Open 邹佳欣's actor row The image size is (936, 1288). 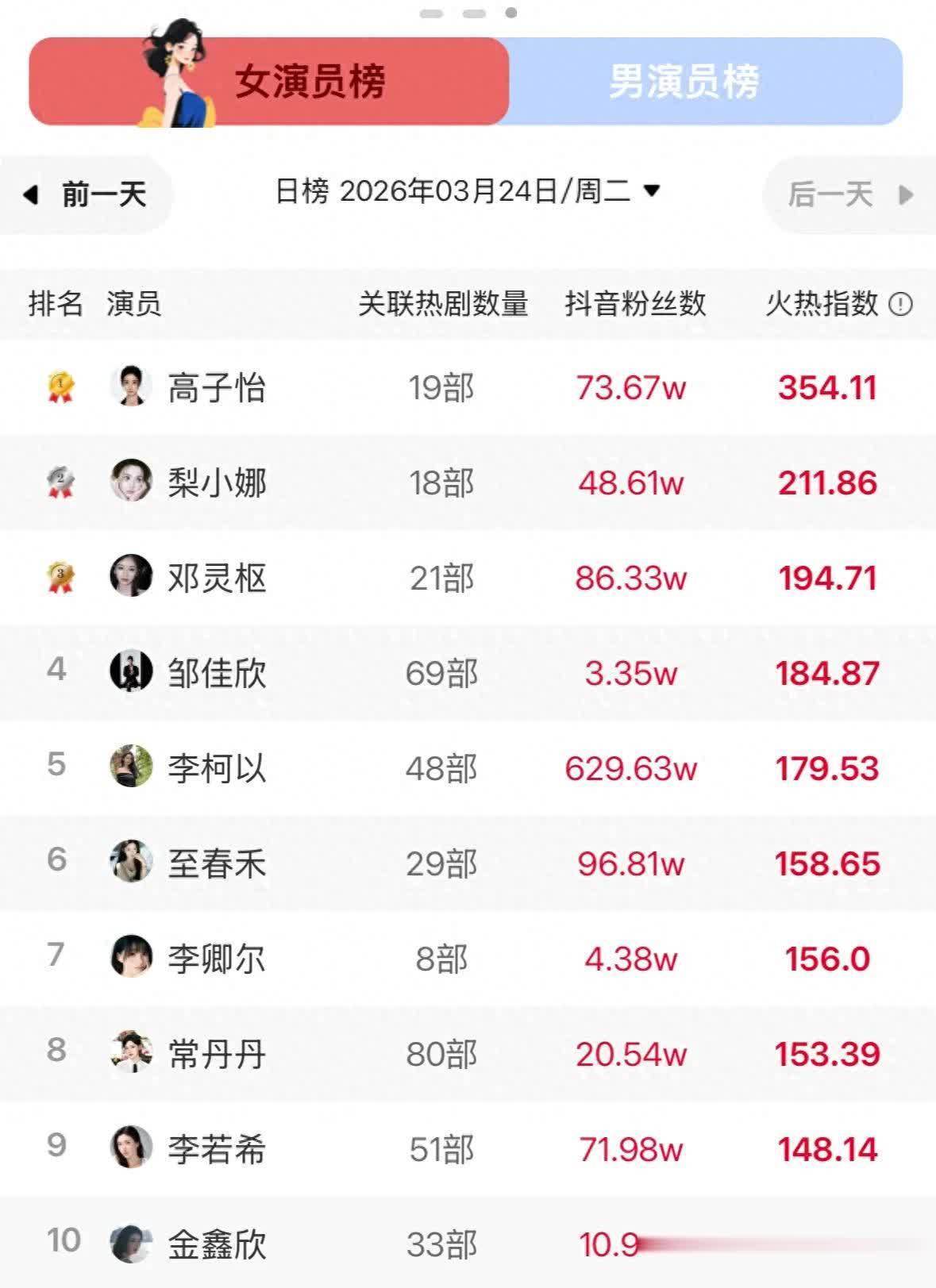click(x=468, y=673)
